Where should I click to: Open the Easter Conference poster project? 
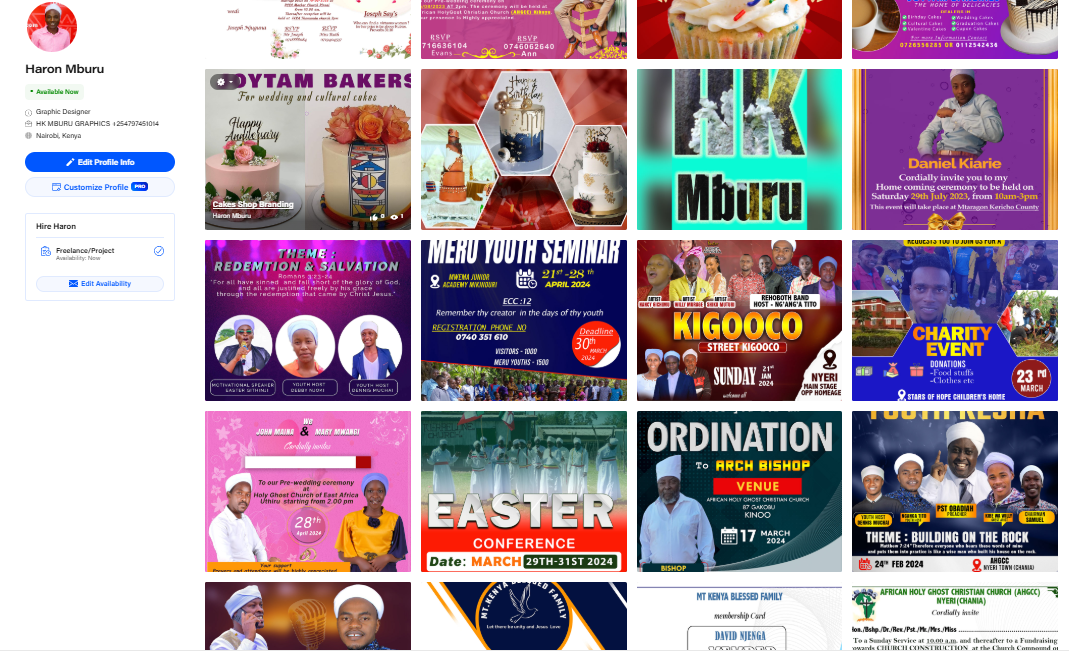coord(524,491)
